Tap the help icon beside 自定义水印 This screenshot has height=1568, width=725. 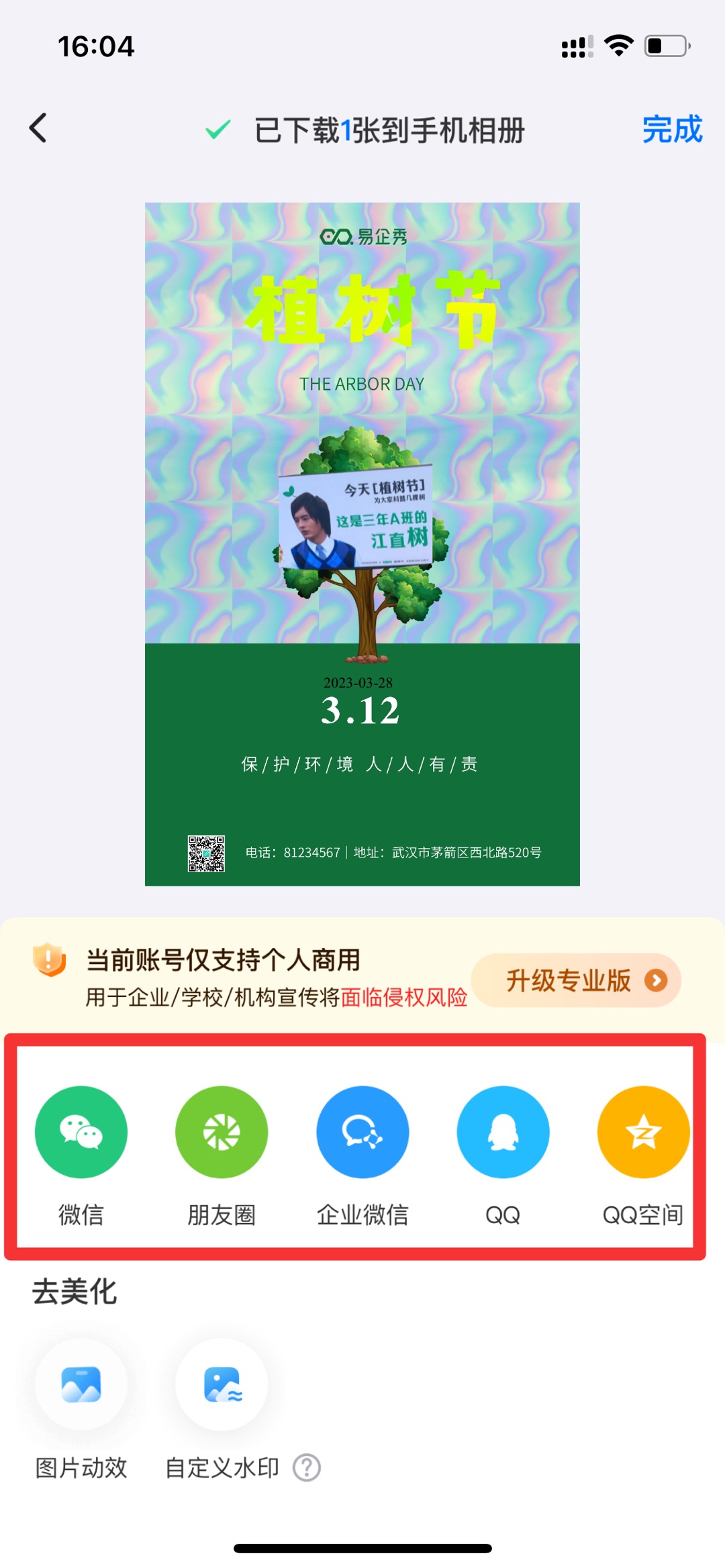tap(307, 1467)
